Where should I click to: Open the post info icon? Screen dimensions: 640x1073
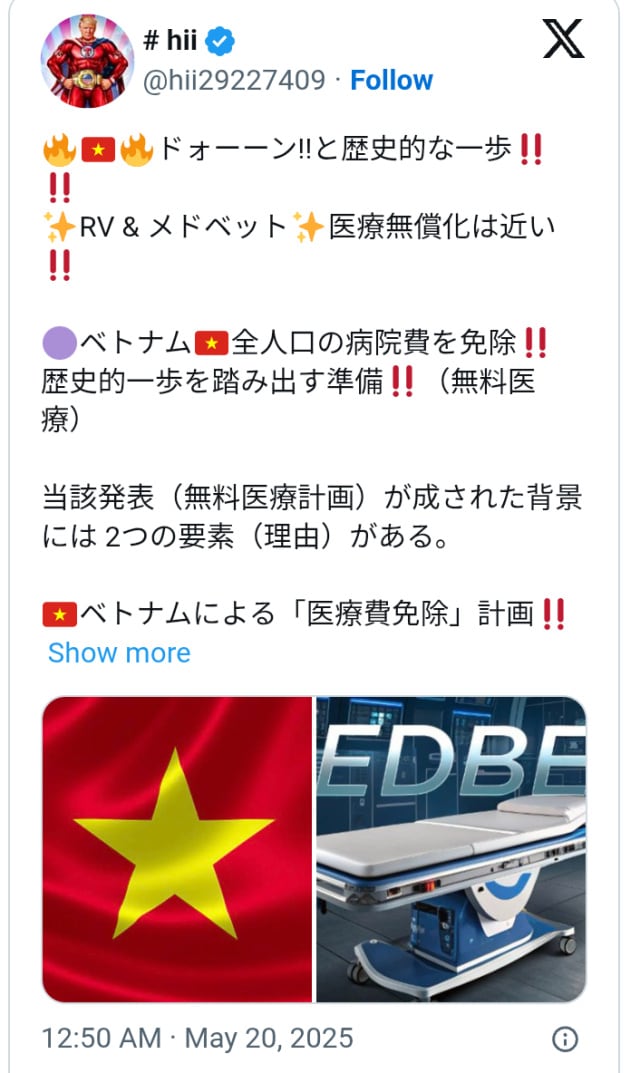click(x=565, y=1037)
